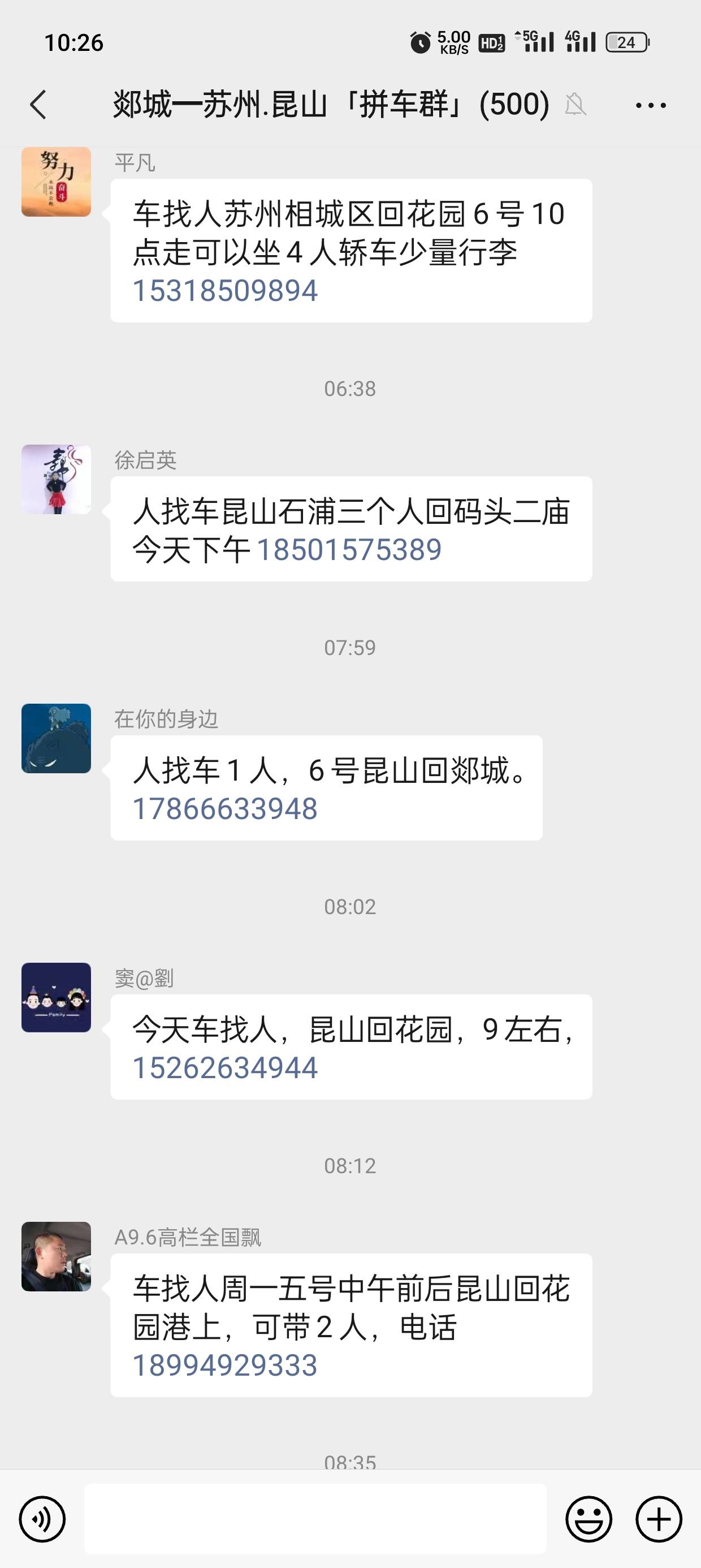Open 在你的身边's profile avatar
The image size is (701, 1568).
[56, 738]
